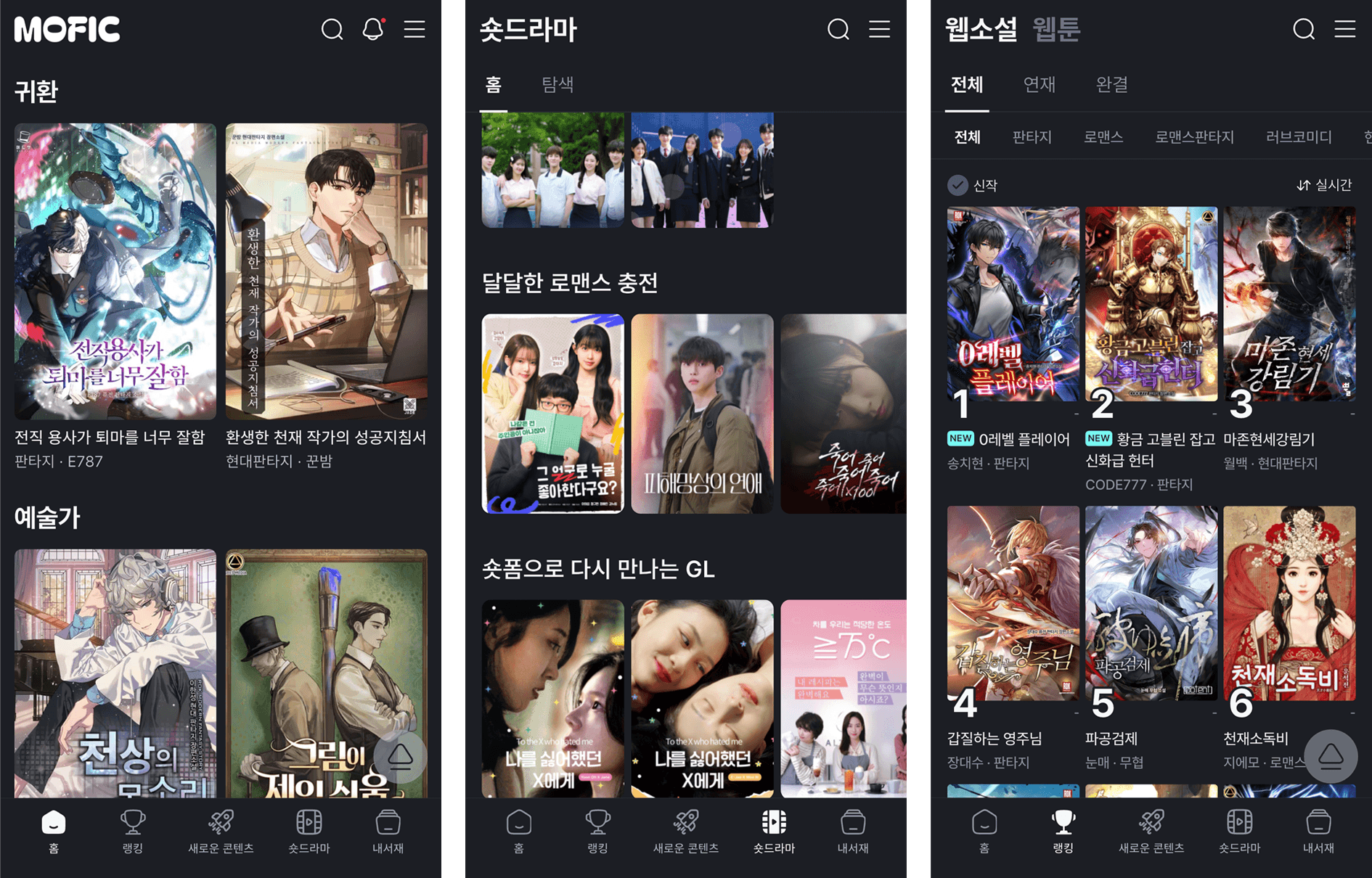The height and width of the screenshot is (878, 1372).
Task: Open the rank 3 novel 마존현세강림기
Action: click(1289, 305)
